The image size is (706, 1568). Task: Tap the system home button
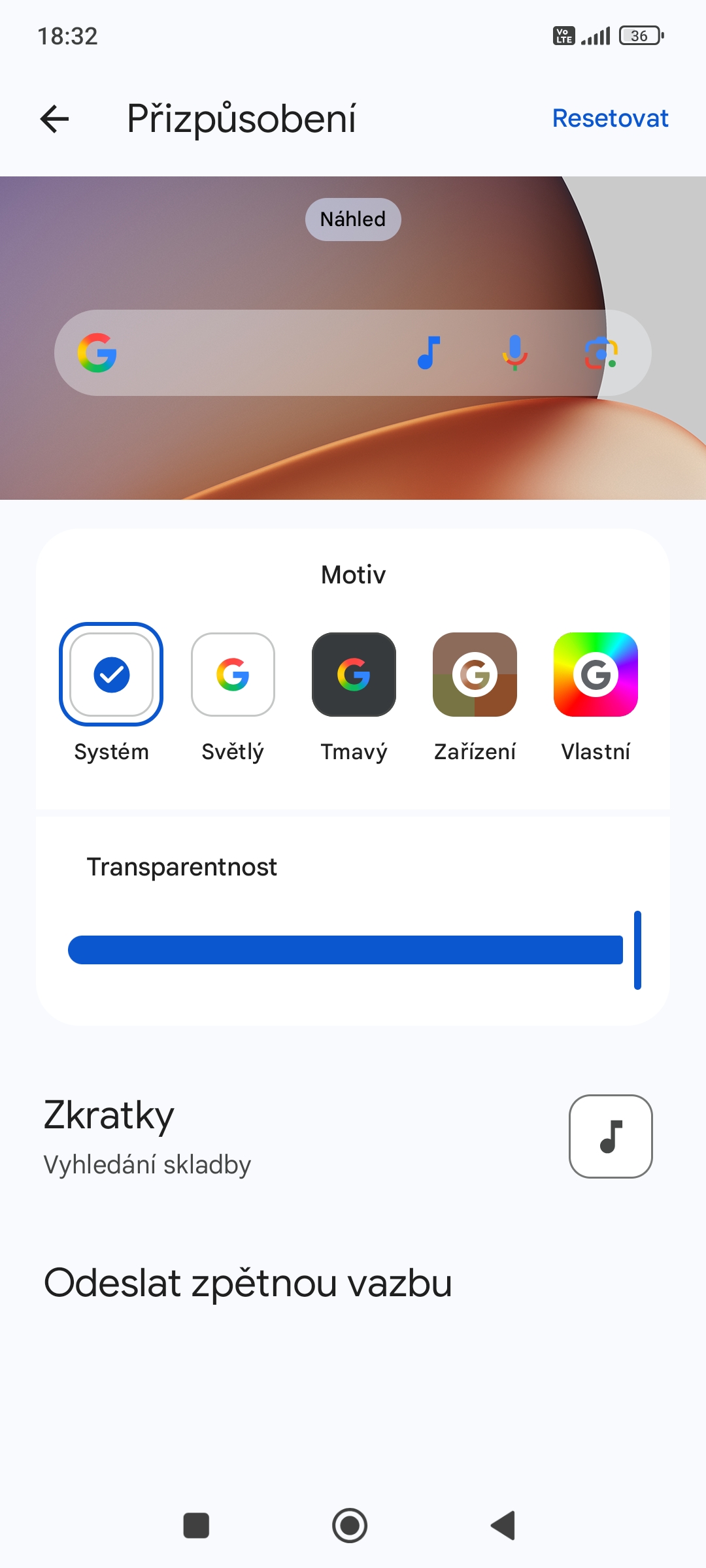(x=350, y=1526)
